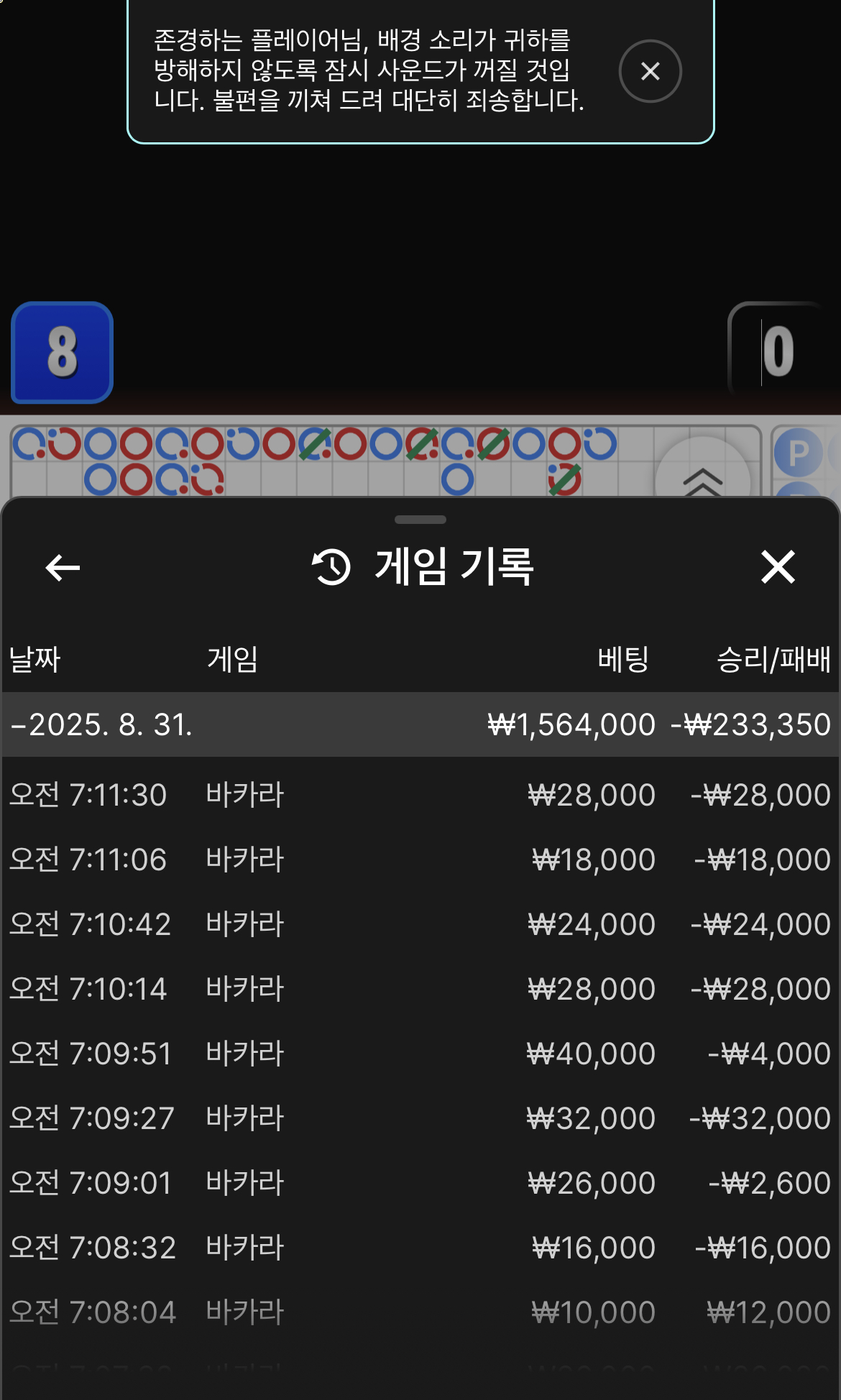Select the 오전 7:09:01 바카라 entry
Screen dimensions: 841x1400
coord(420,1183)
